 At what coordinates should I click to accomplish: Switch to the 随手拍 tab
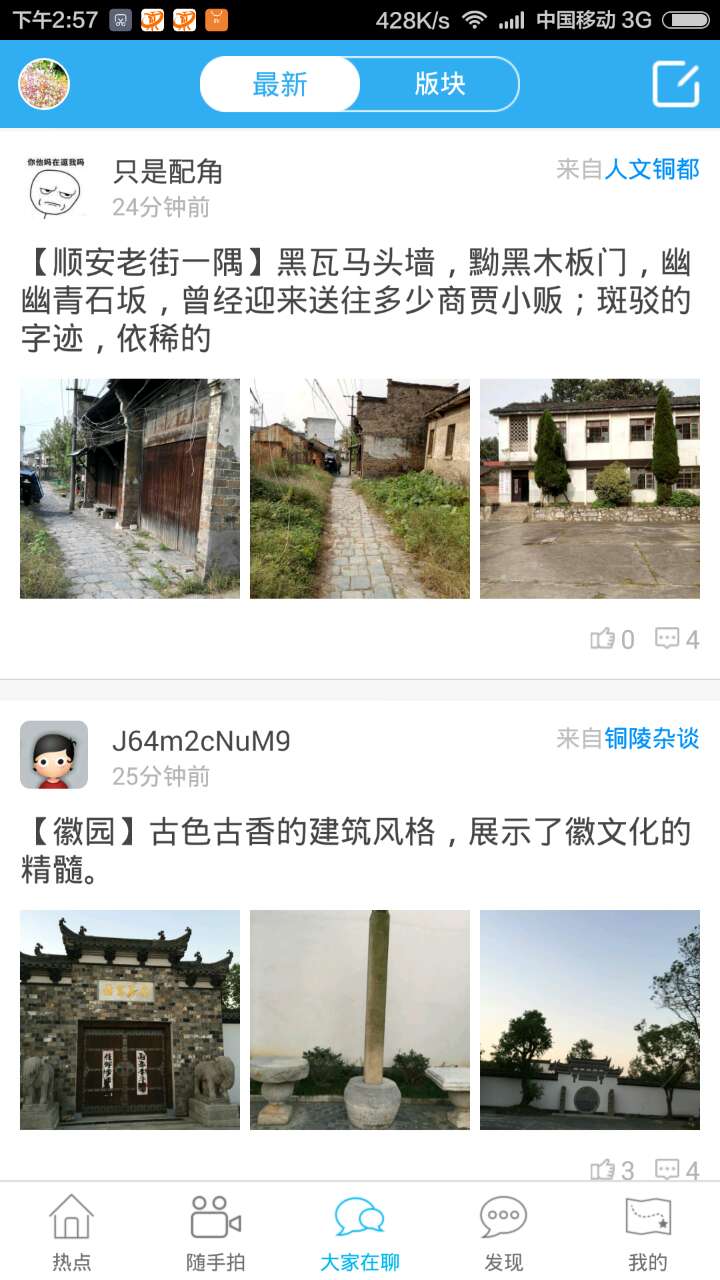tap(216, 1232)
